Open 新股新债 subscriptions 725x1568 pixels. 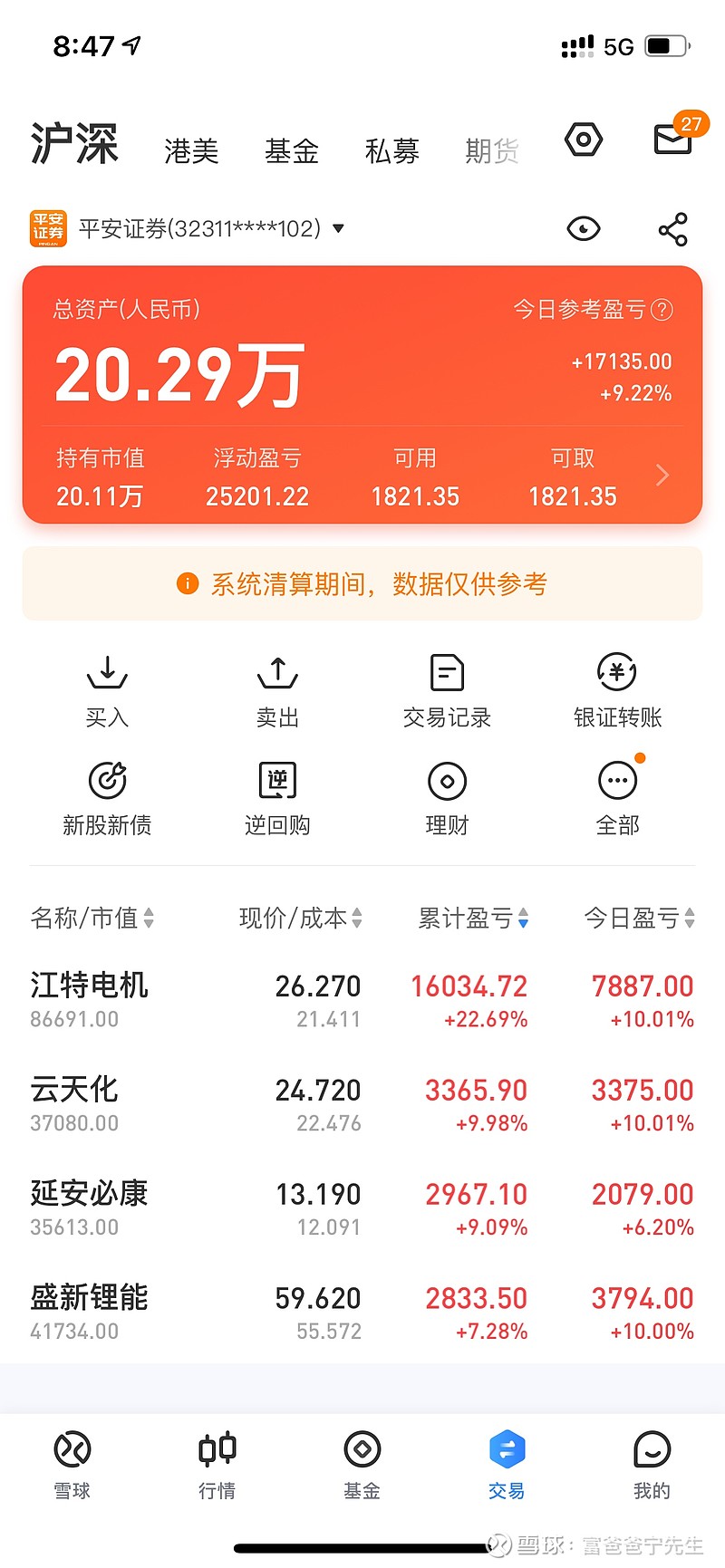tap(107, 798)
